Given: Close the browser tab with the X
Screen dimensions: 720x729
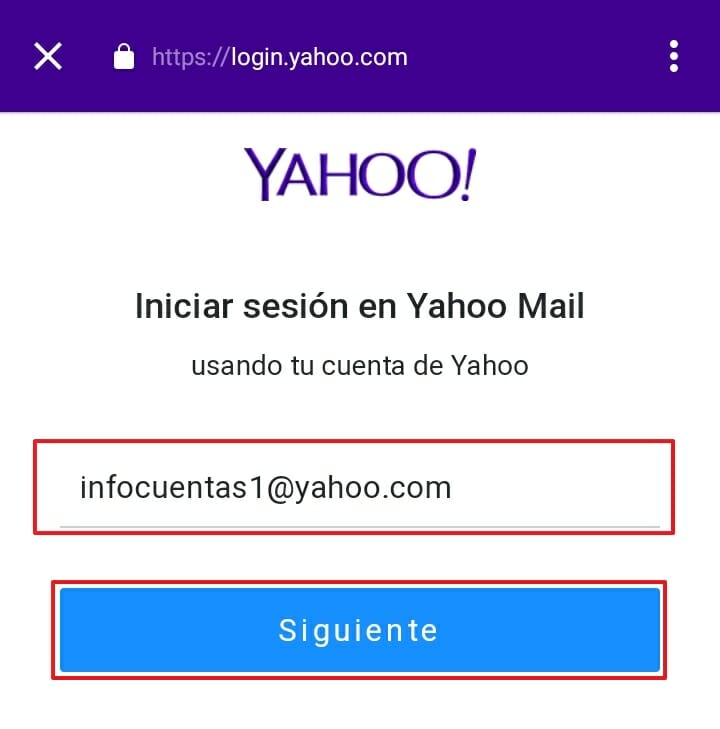Looking at the screenshot, I should point(48,57).
